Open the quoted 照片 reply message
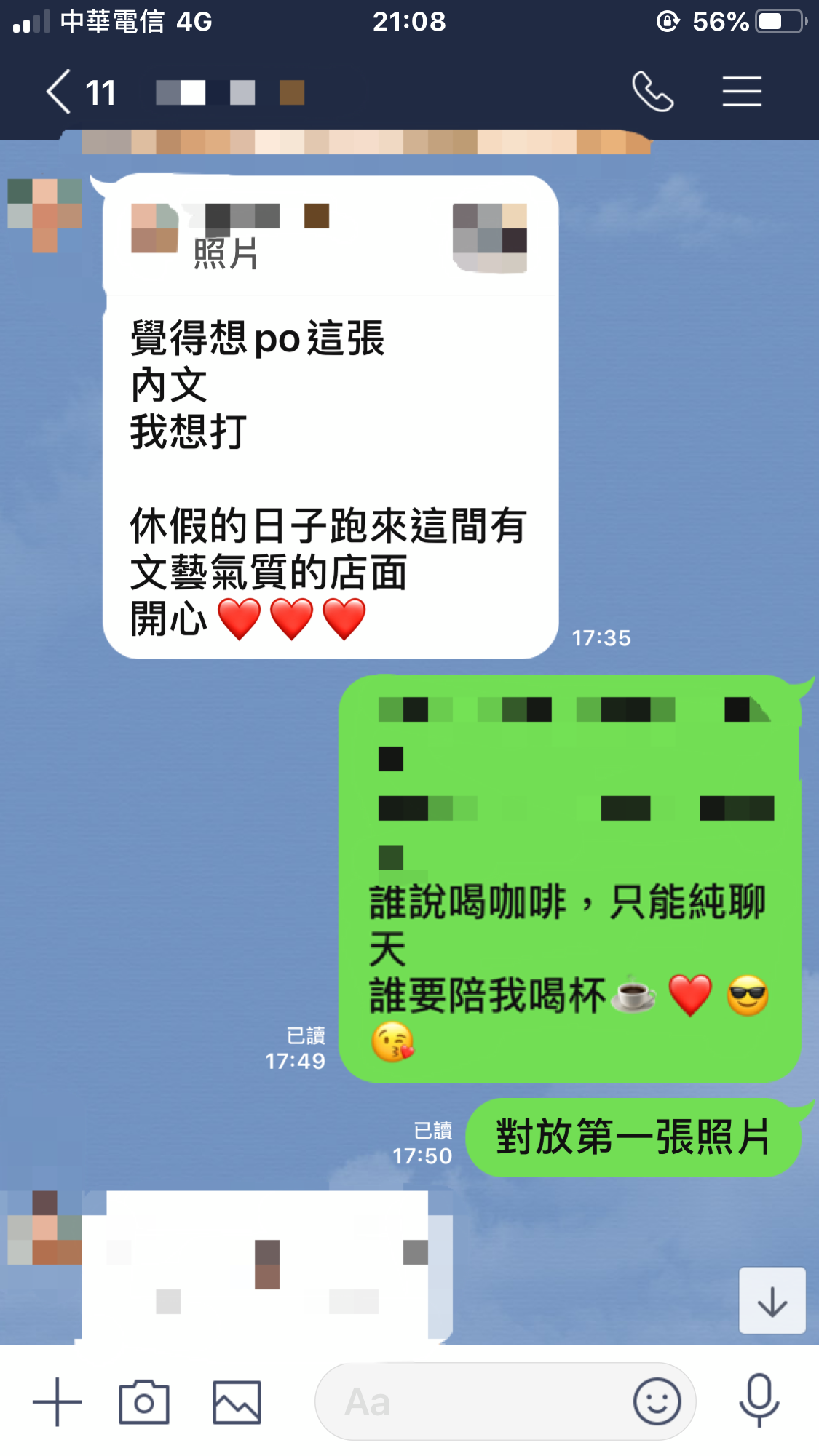Image resolution: width=819 pixels, height=1456 pixels. pyautogui.click(x=329, y=238)
